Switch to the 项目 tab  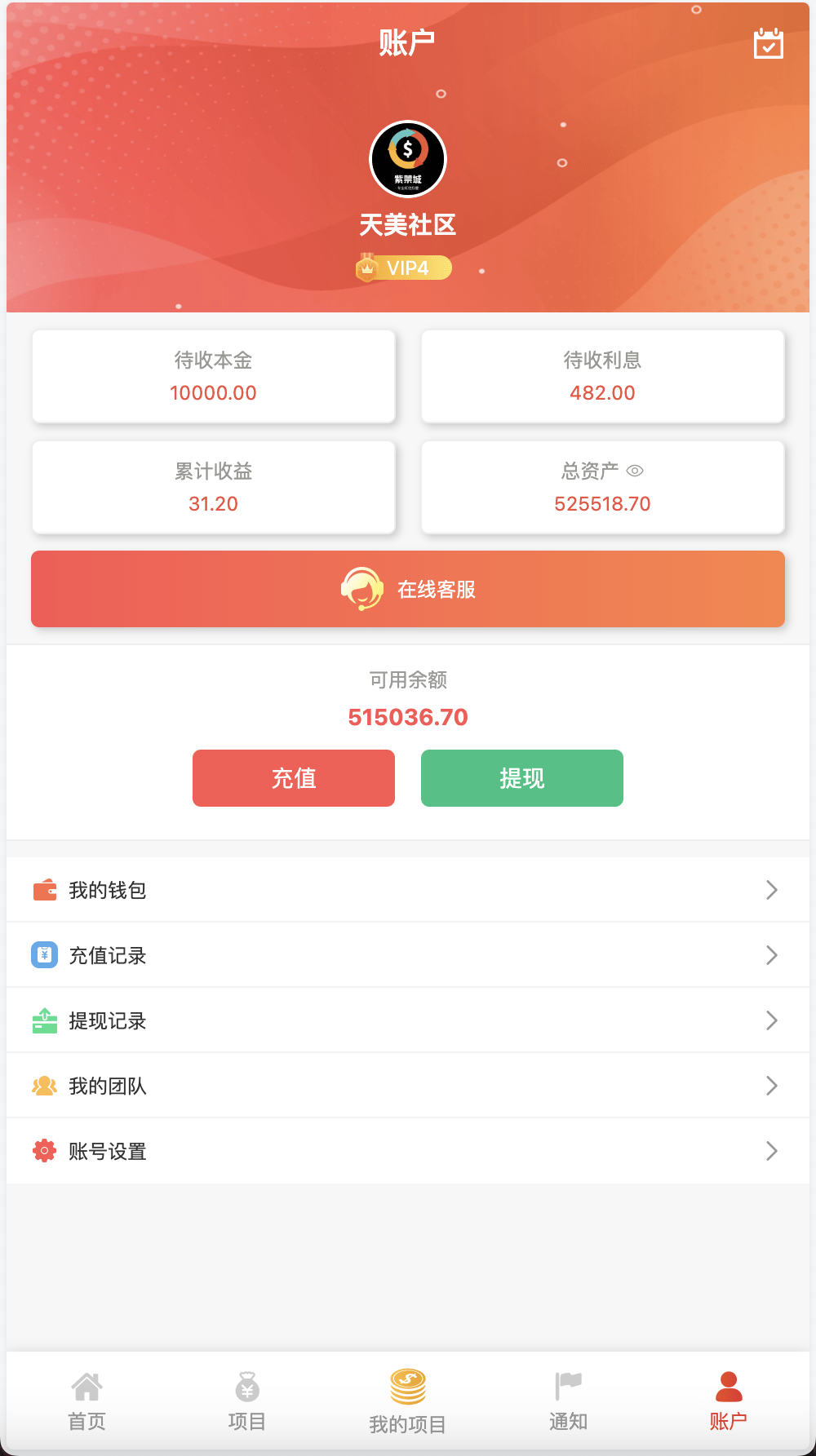[246, 1401]
